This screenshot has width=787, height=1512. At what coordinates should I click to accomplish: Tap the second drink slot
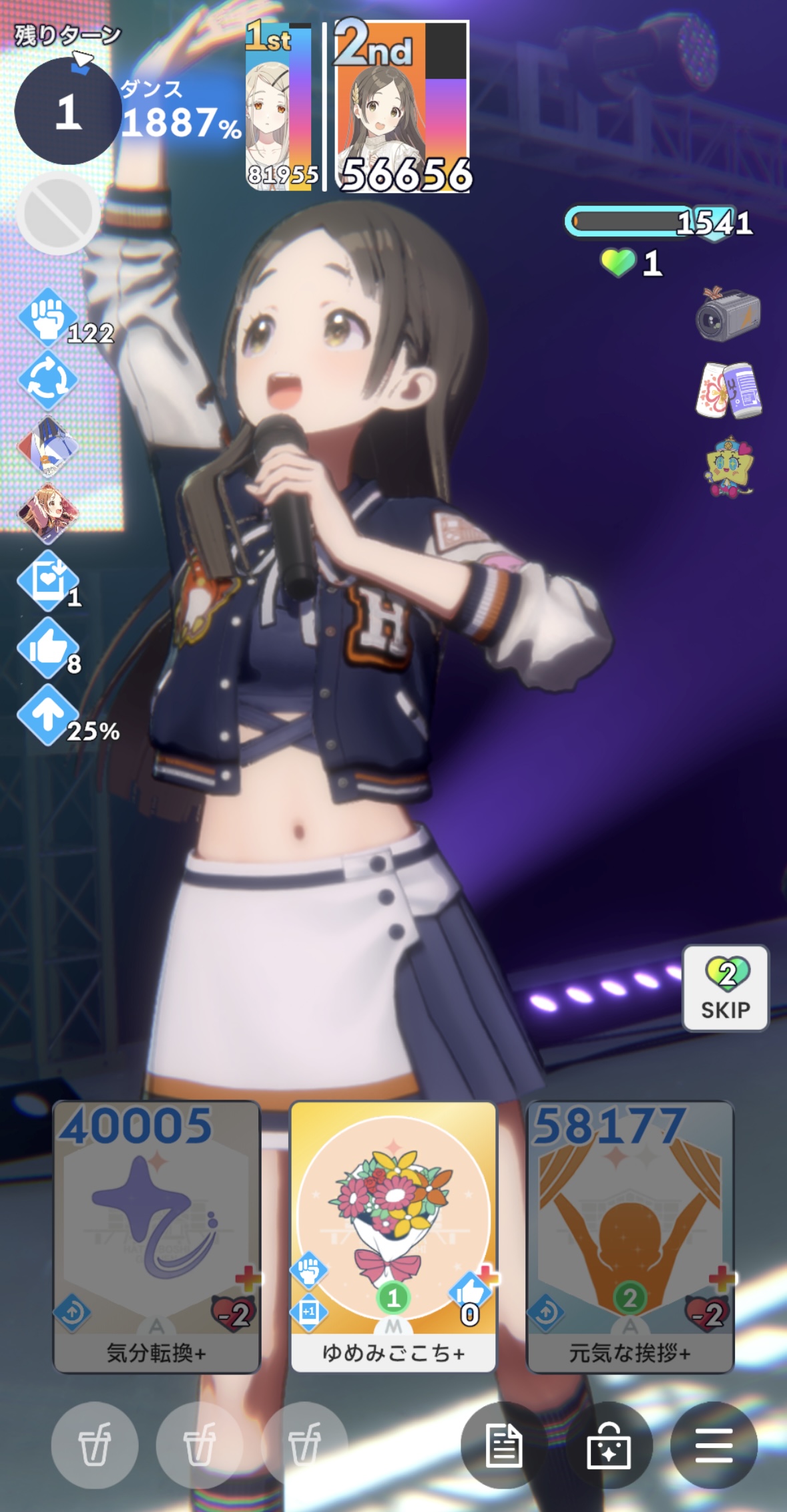pos(199,1445)
